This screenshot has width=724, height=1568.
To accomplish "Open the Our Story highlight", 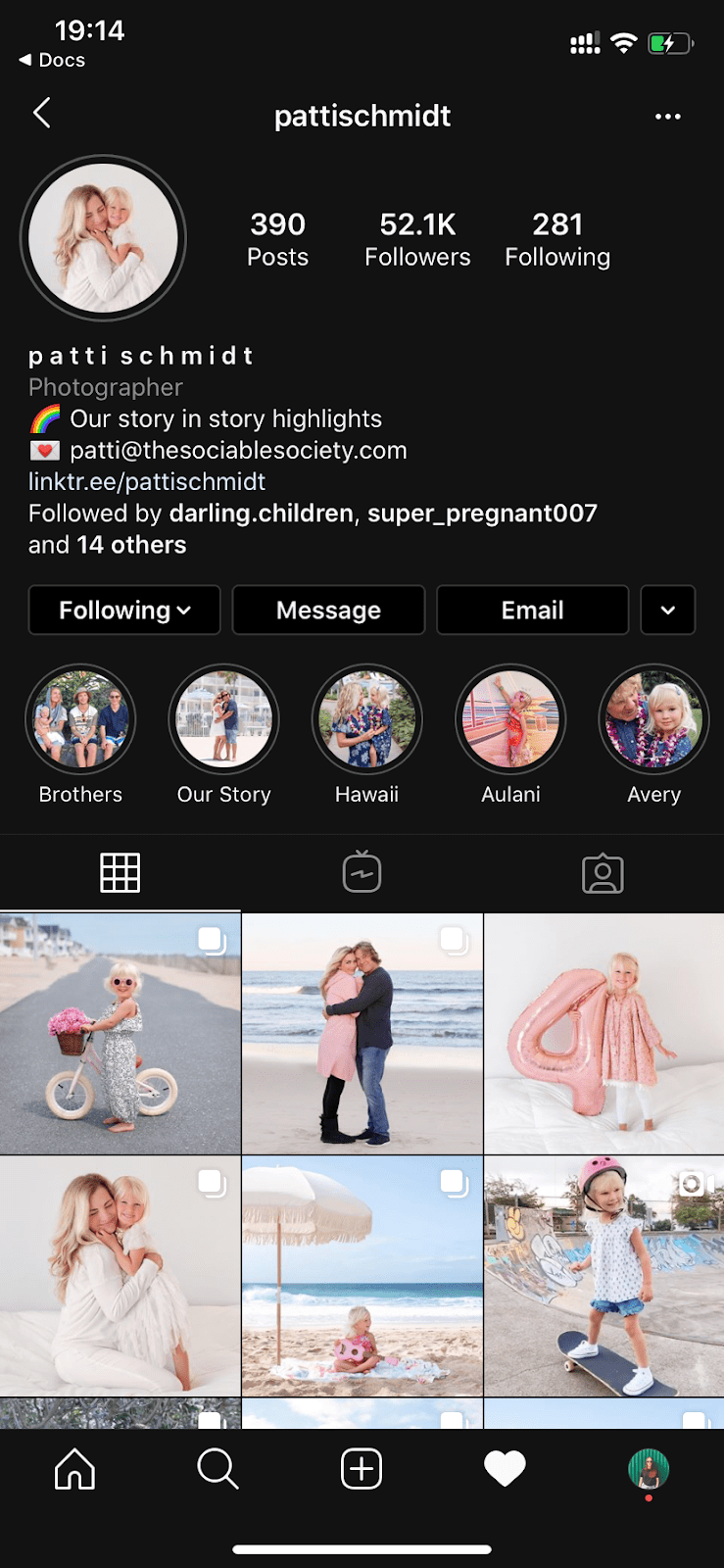I will (x=223, y=720).
